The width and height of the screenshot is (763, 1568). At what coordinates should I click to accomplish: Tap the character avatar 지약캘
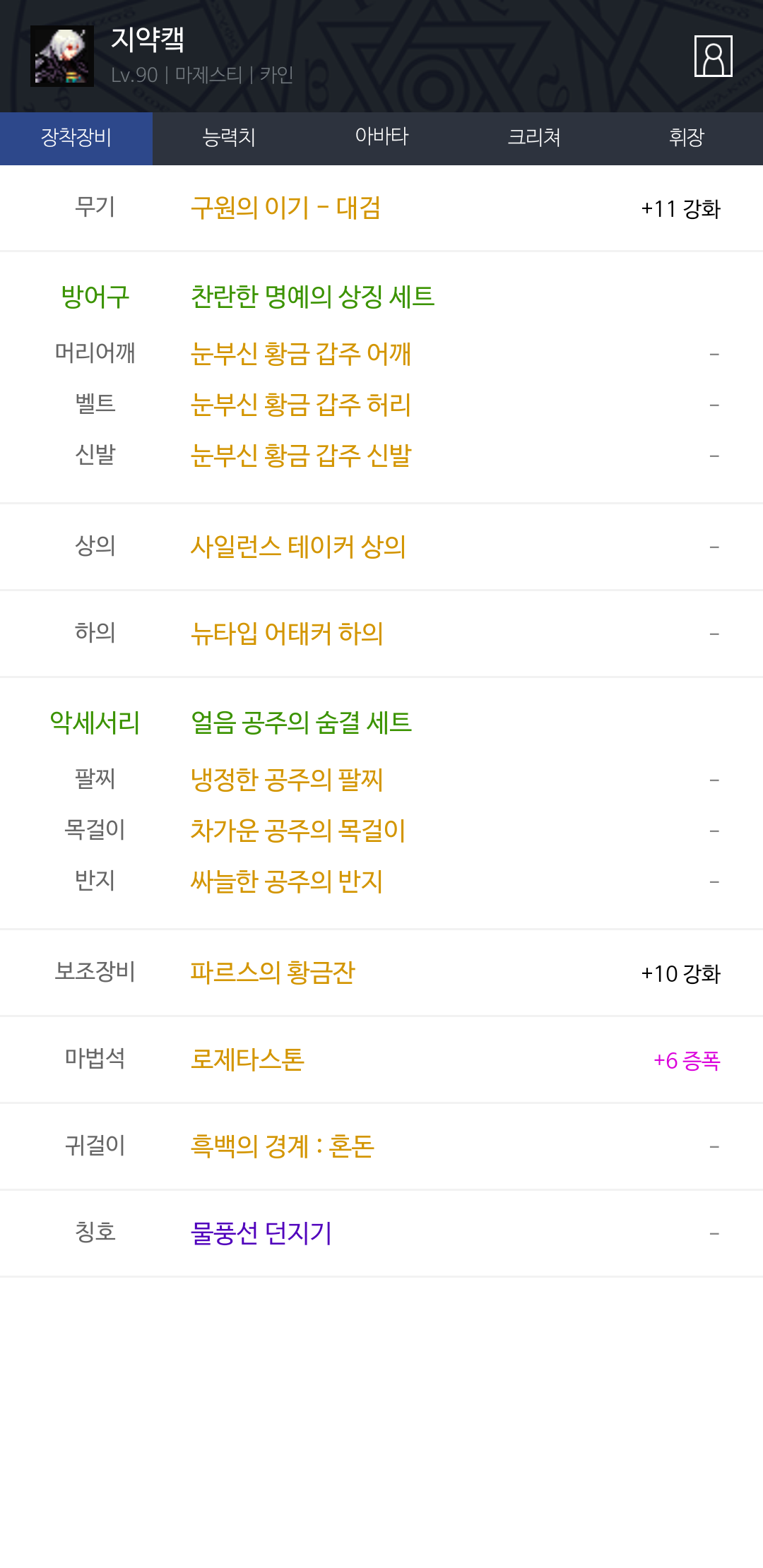pyautogui.click(x=62, y=56)
